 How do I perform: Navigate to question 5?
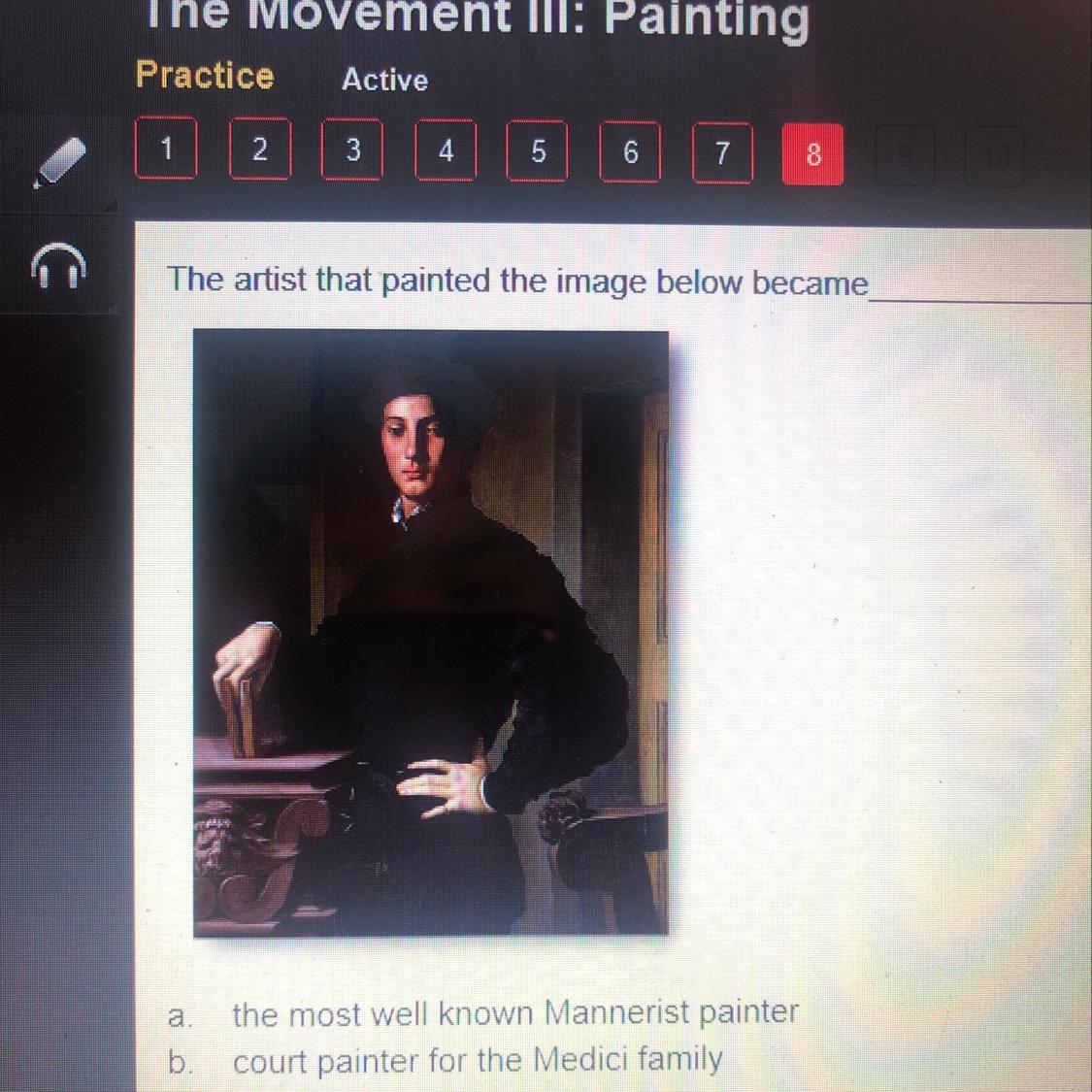[x=538, y=151]
